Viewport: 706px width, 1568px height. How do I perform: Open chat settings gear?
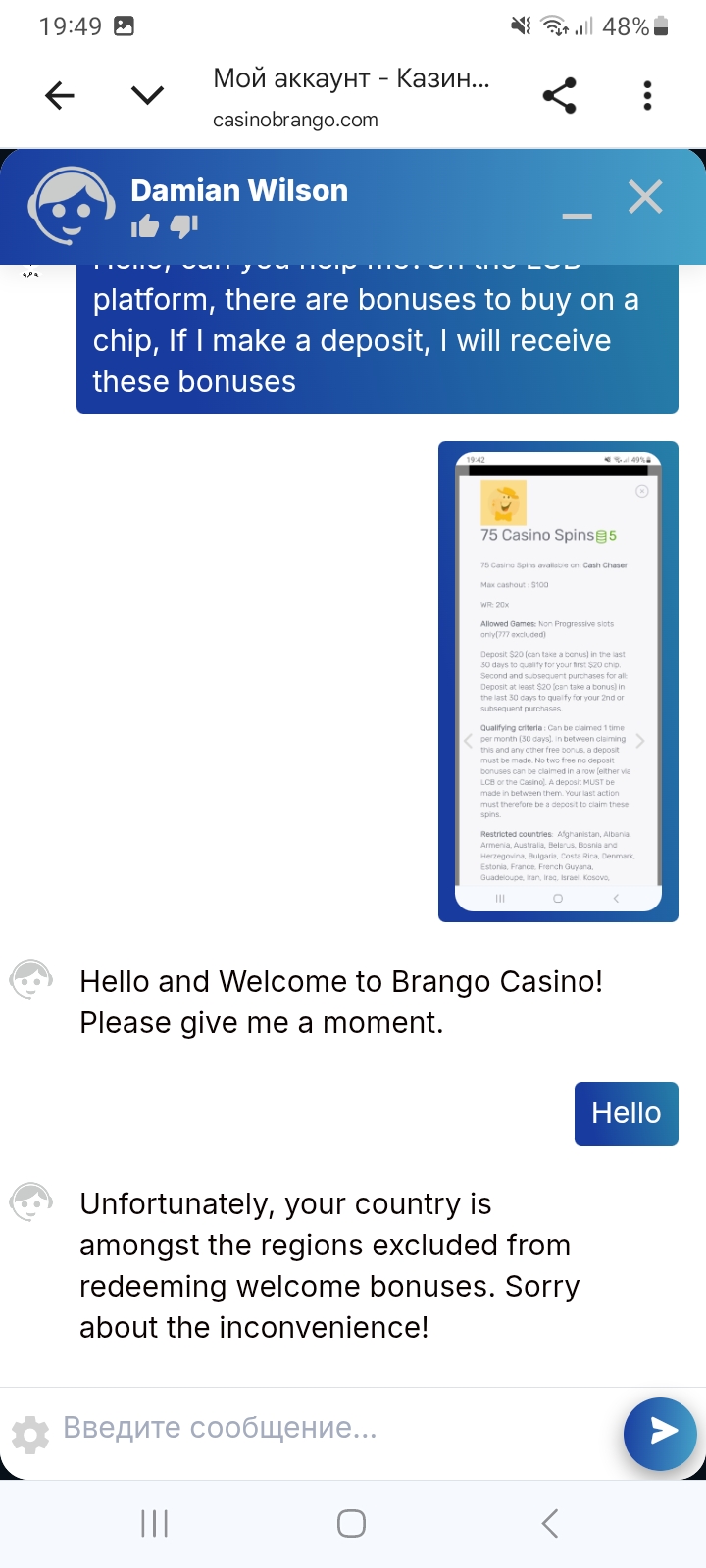30,1434
